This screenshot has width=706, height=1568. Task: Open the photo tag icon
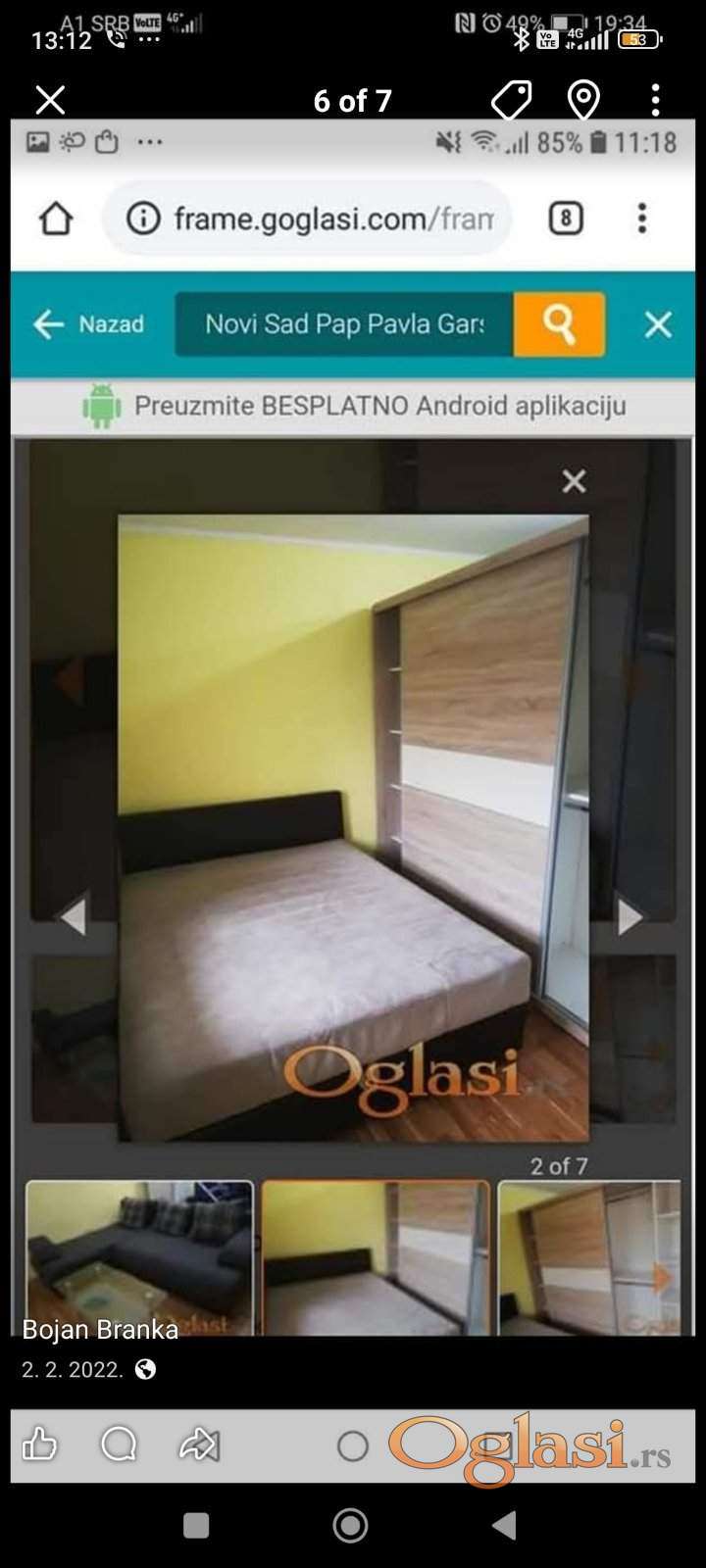click(511, 100)
